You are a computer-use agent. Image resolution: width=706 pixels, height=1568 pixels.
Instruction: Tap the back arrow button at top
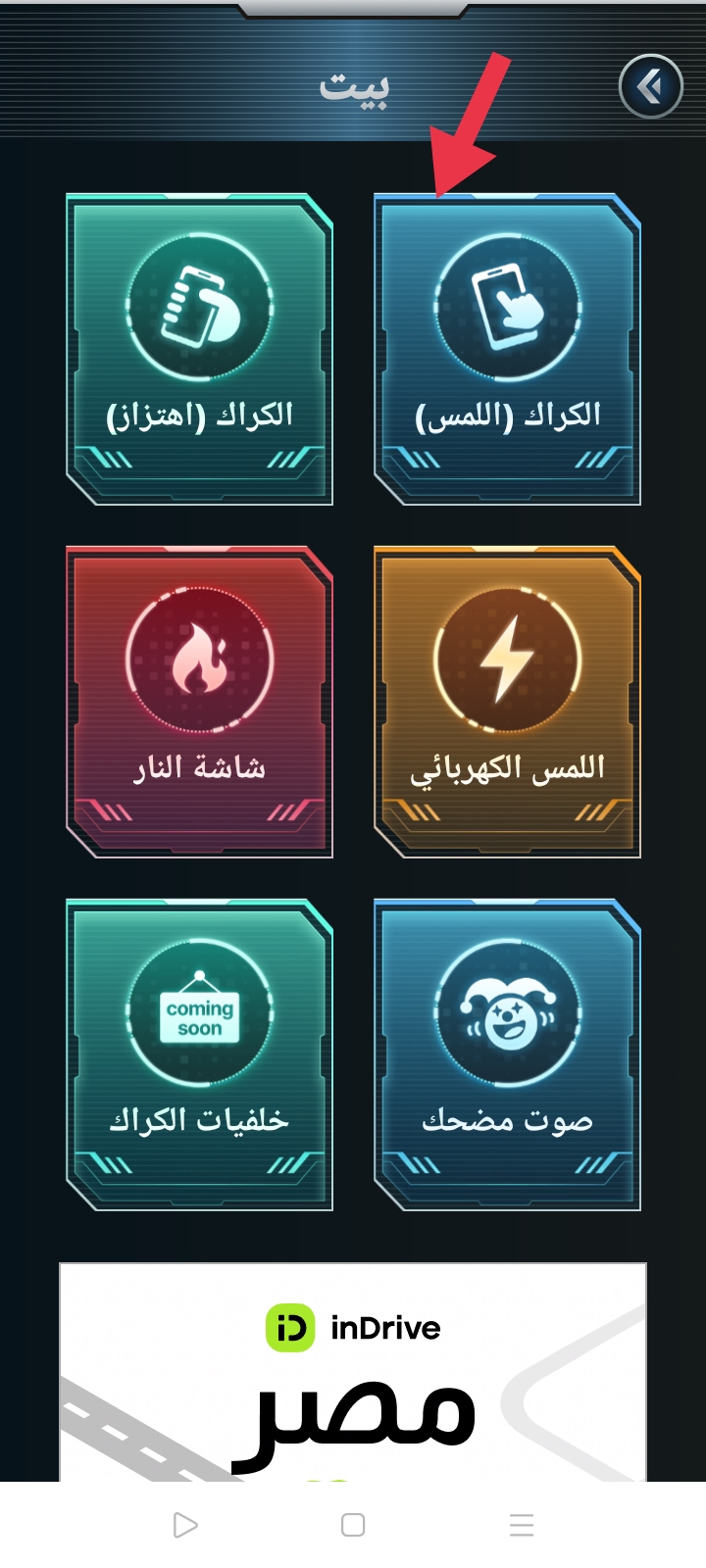click(x=651, y=86)
